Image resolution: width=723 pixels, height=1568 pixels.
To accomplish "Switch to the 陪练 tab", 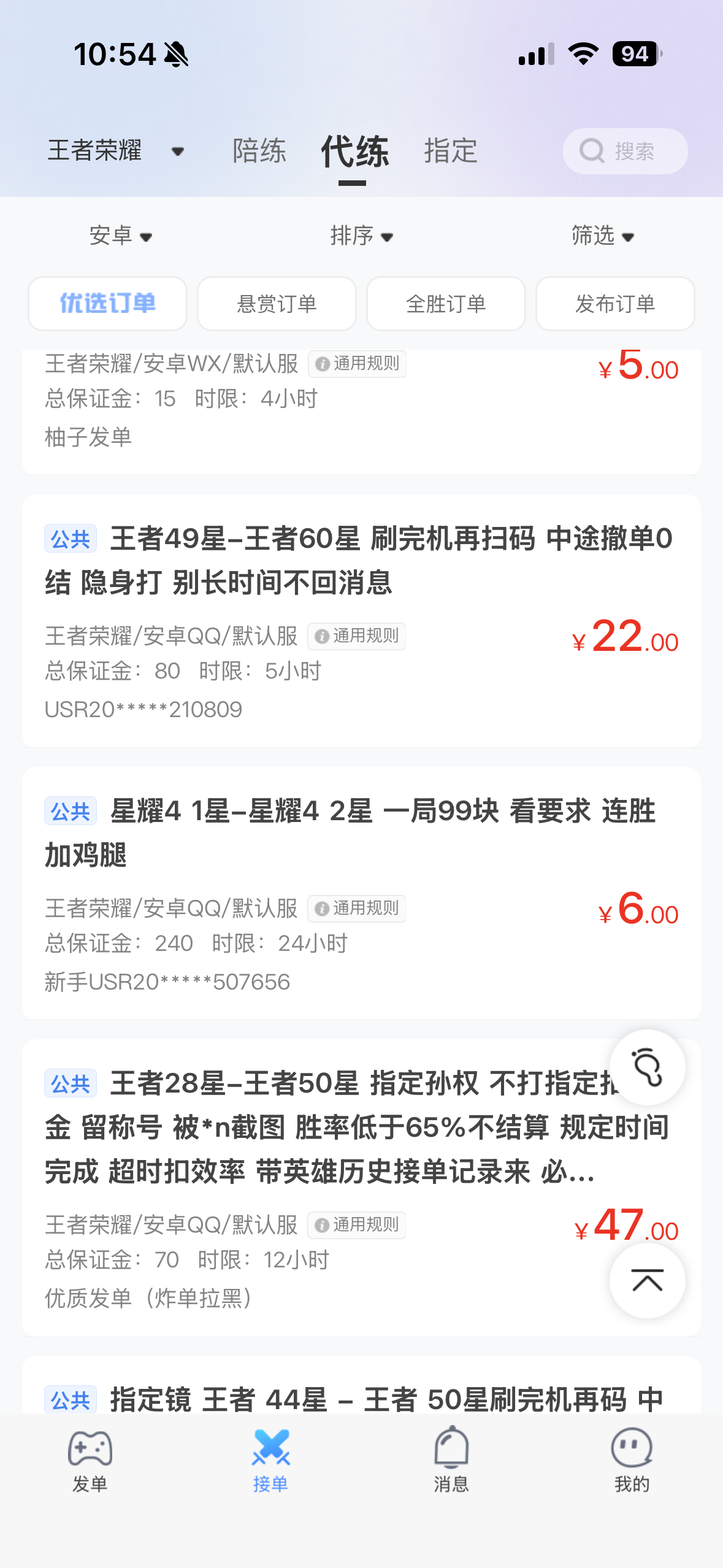I will [259, 151].
